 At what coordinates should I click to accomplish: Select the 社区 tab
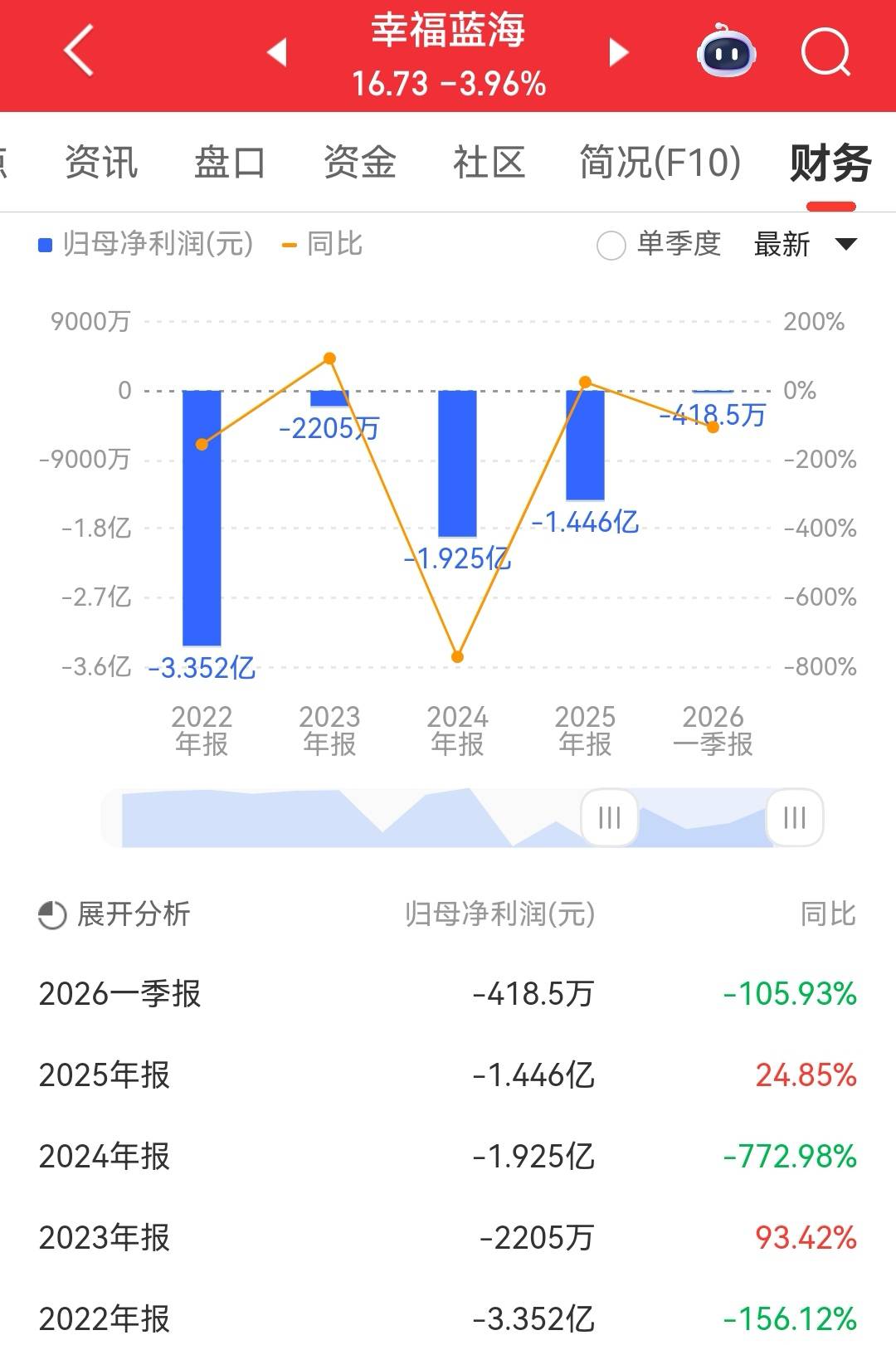click(489, 162)
